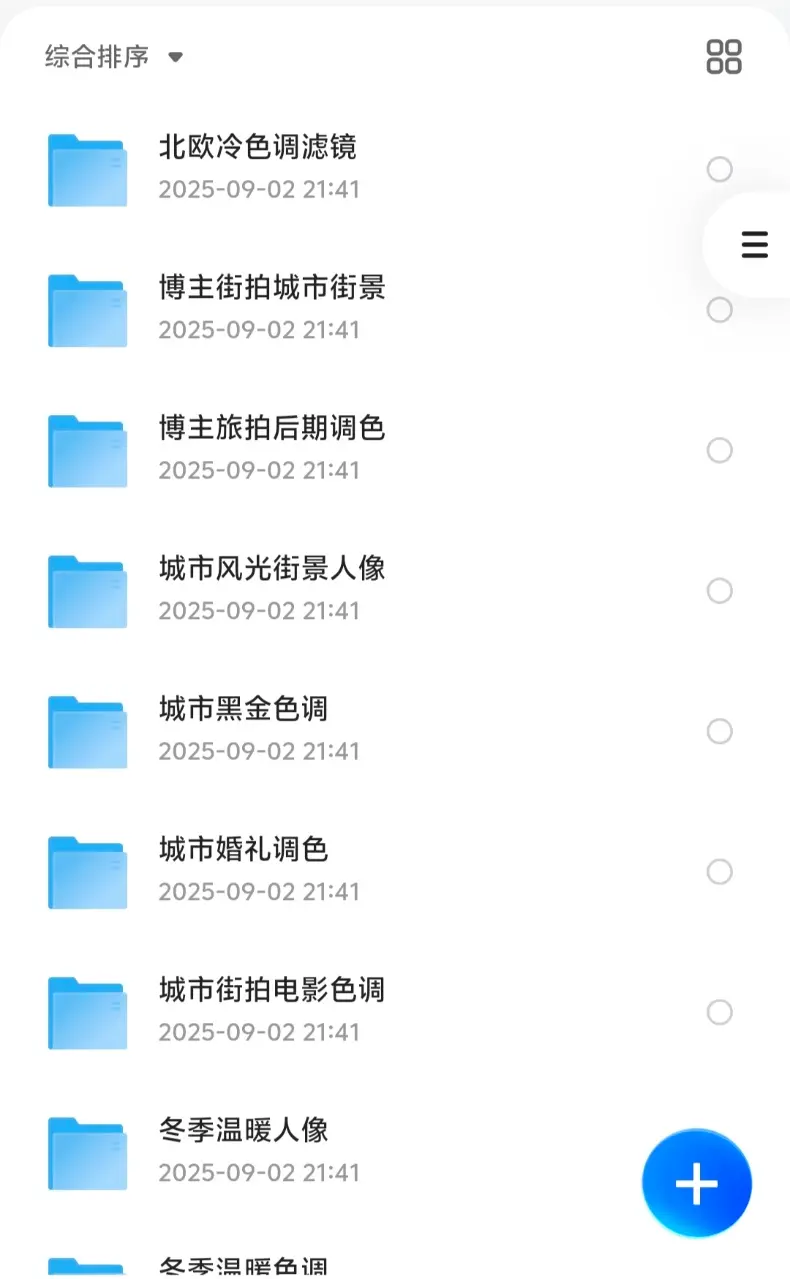Tap the 博主街拍城市街景 folder name

pos(270,287)
